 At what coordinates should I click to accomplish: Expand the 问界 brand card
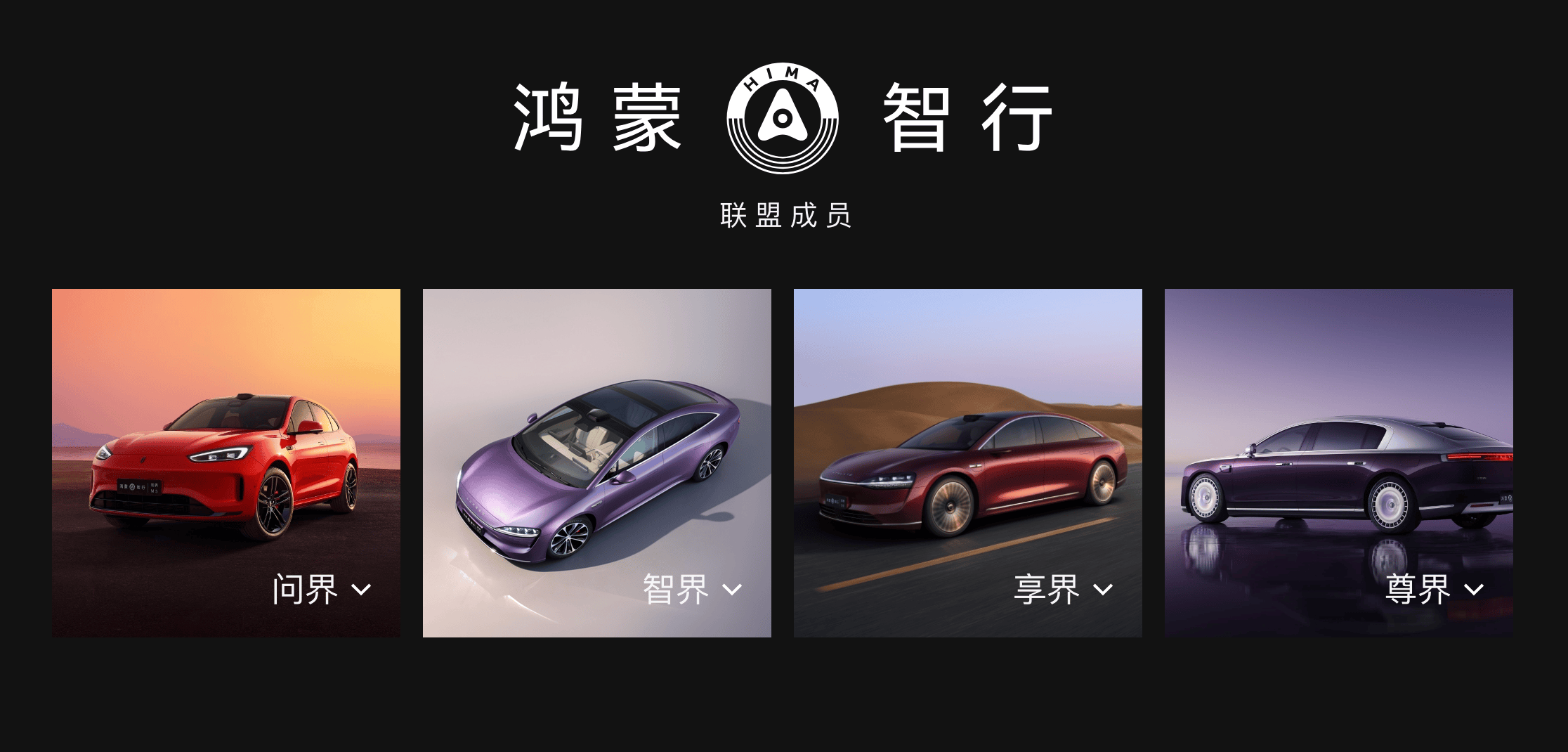361,590
